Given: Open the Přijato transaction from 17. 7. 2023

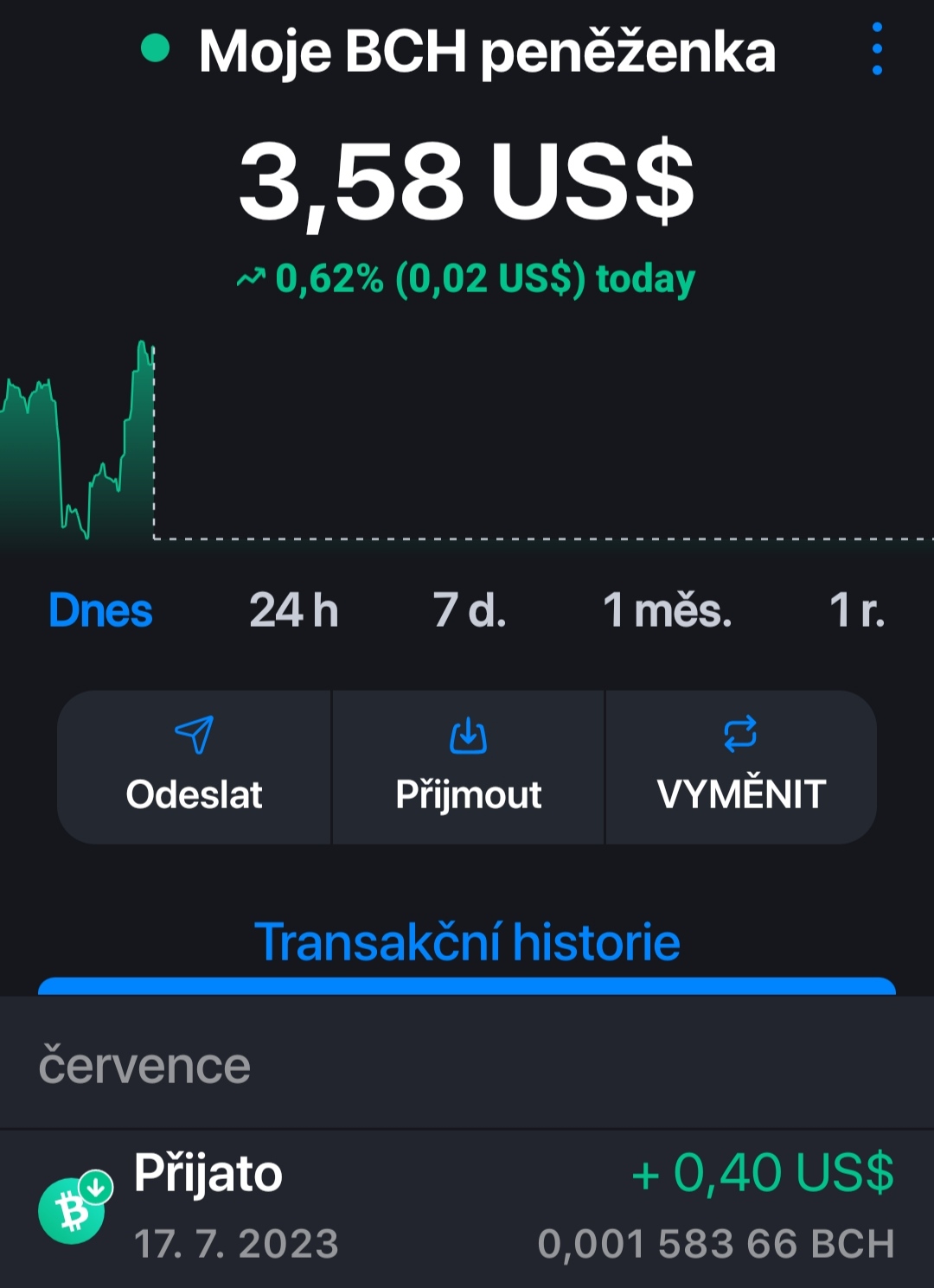Looking at the screenshot, I should click(x=467, y=1208).
